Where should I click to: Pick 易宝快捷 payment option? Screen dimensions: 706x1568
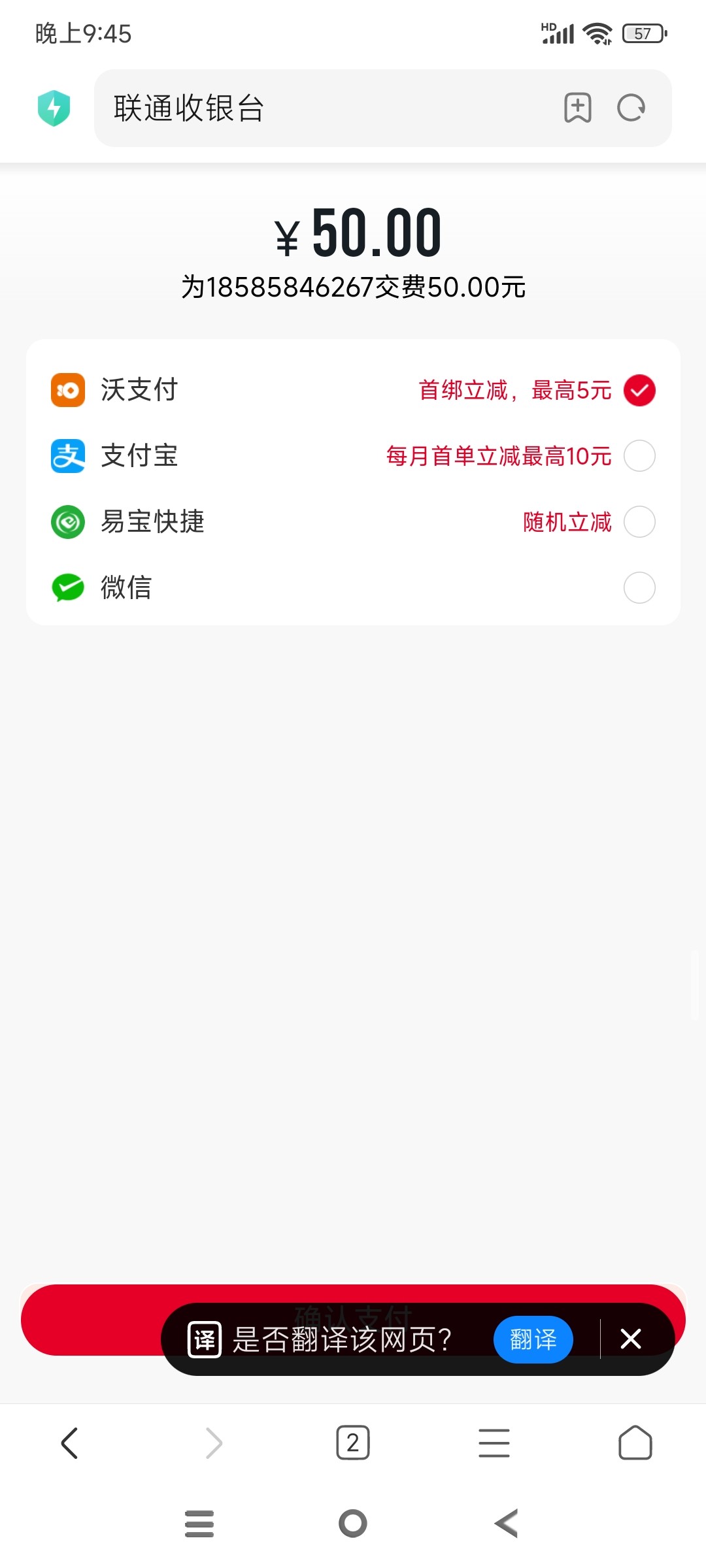(639, 522)
